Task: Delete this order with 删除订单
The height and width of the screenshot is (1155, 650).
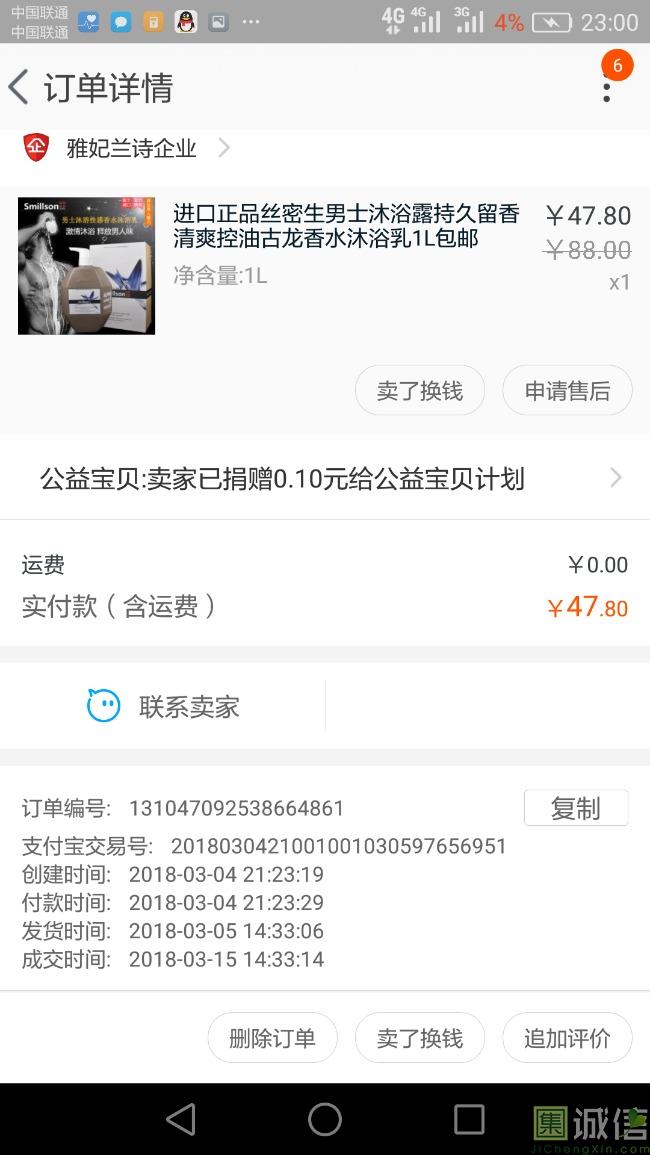Action: (x=272, y=1038)
